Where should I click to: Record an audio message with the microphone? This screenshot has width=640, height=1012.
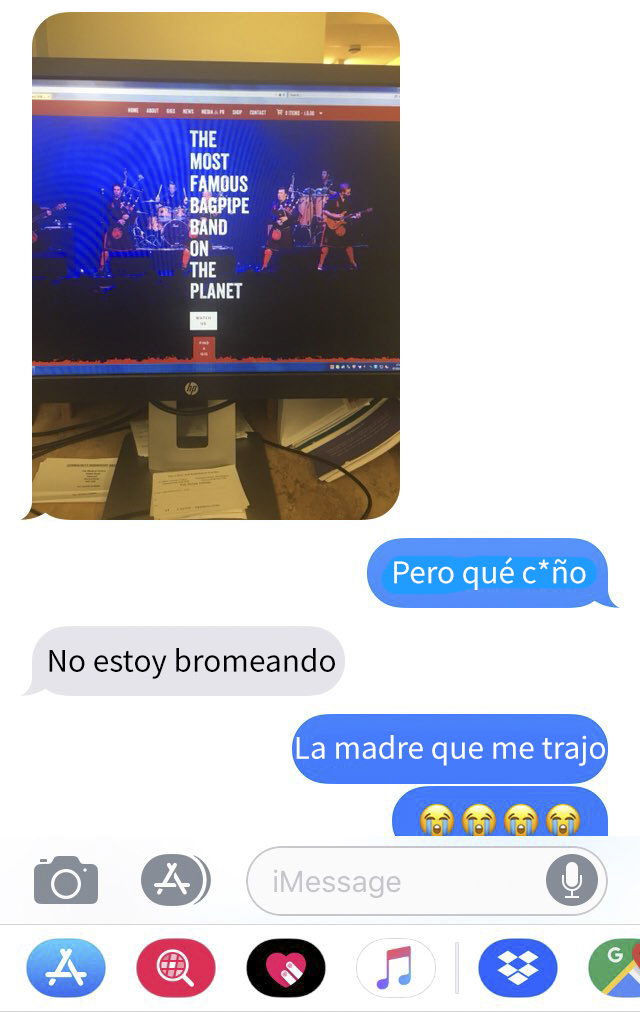572,881
